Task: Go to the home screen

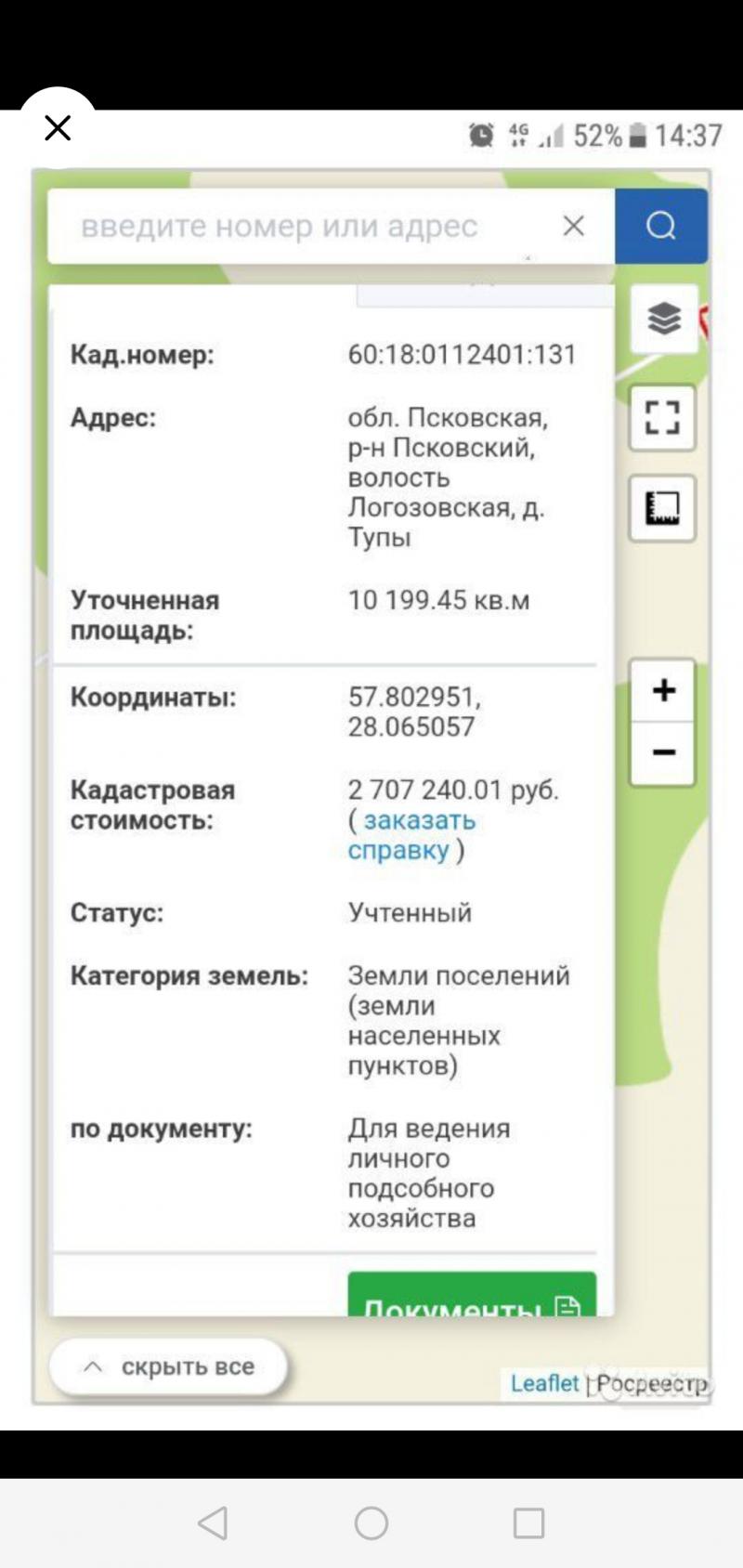Action: tap(371, 1522)
